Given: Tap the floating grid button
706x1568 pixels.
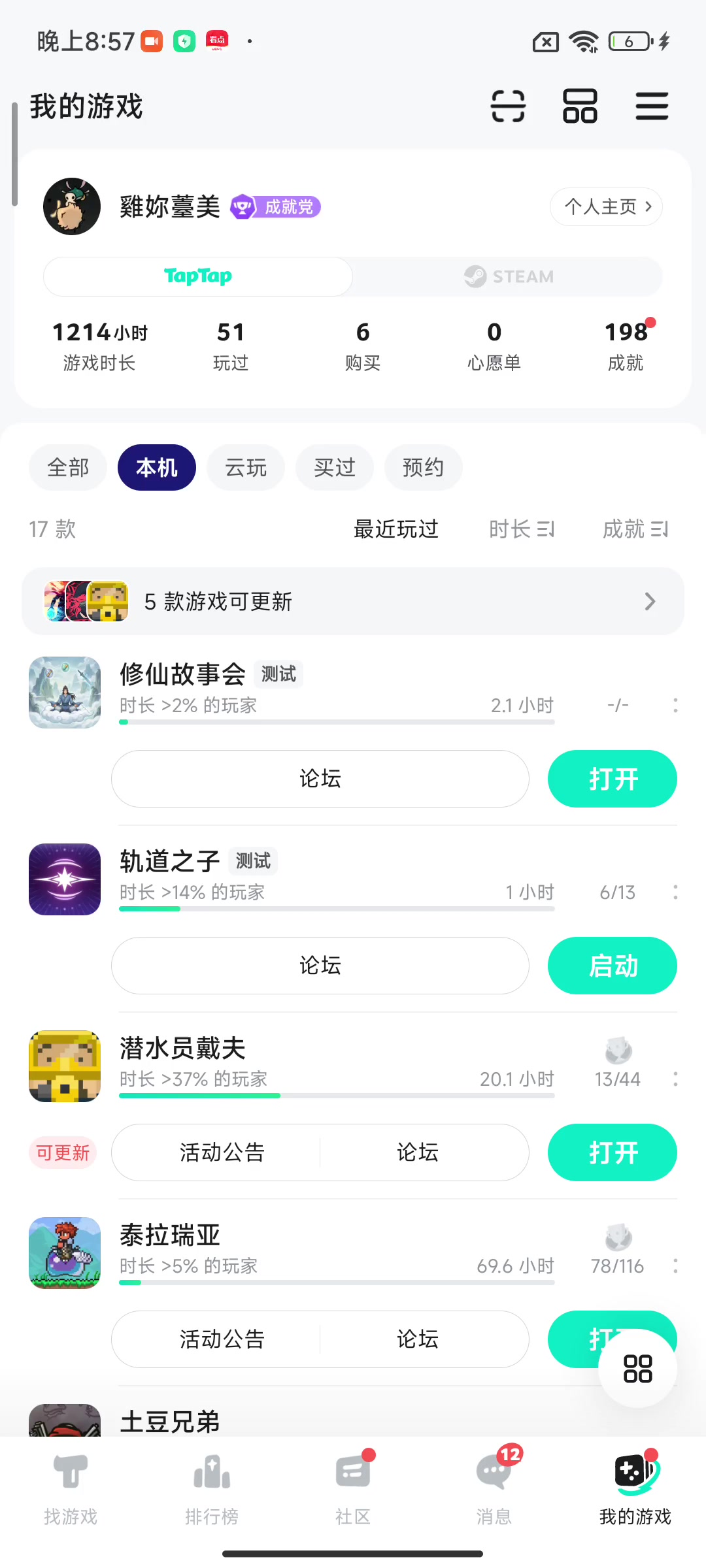Looking at the screenshot, I should pyautogui.click(x=637, y=1369).
